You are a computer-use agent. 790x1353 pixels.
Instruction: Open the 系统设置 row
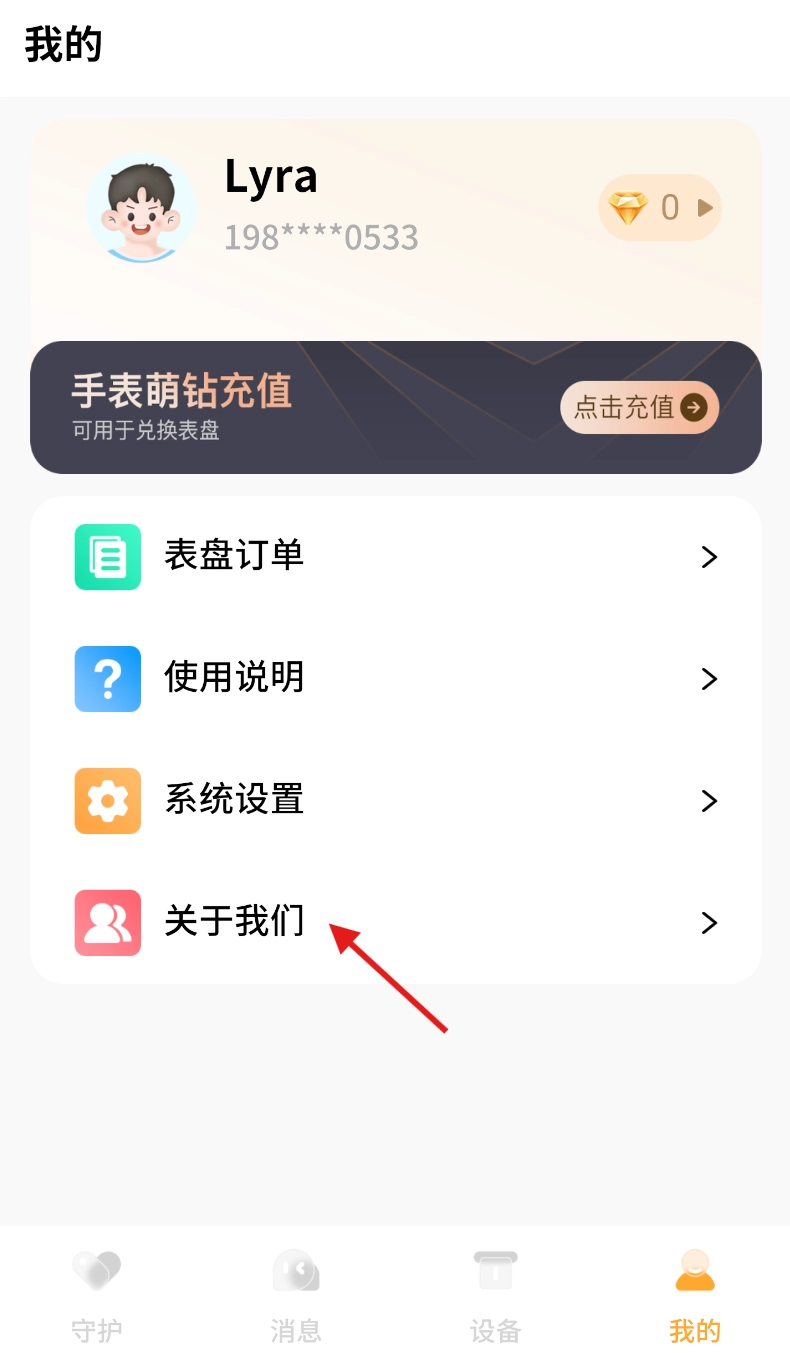(395, 801)
